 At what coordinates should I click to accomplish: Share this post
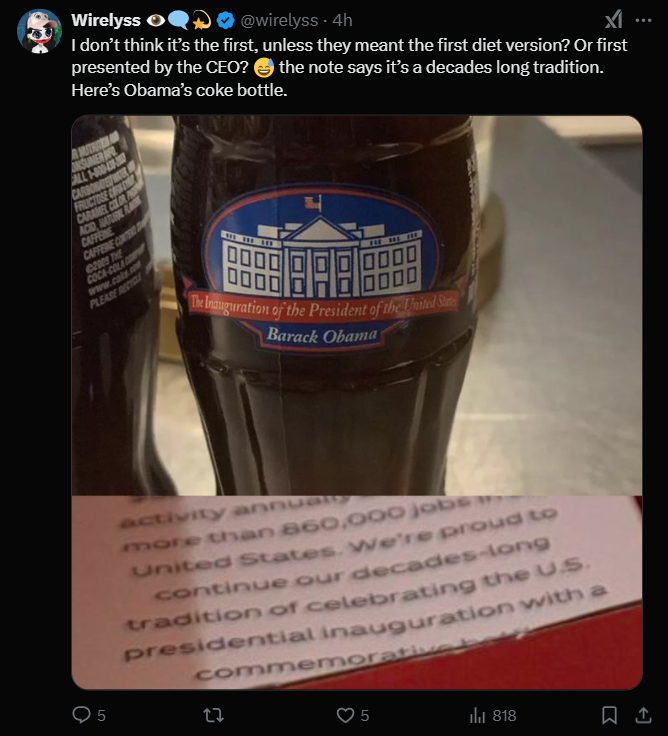[x=641, y=715]
